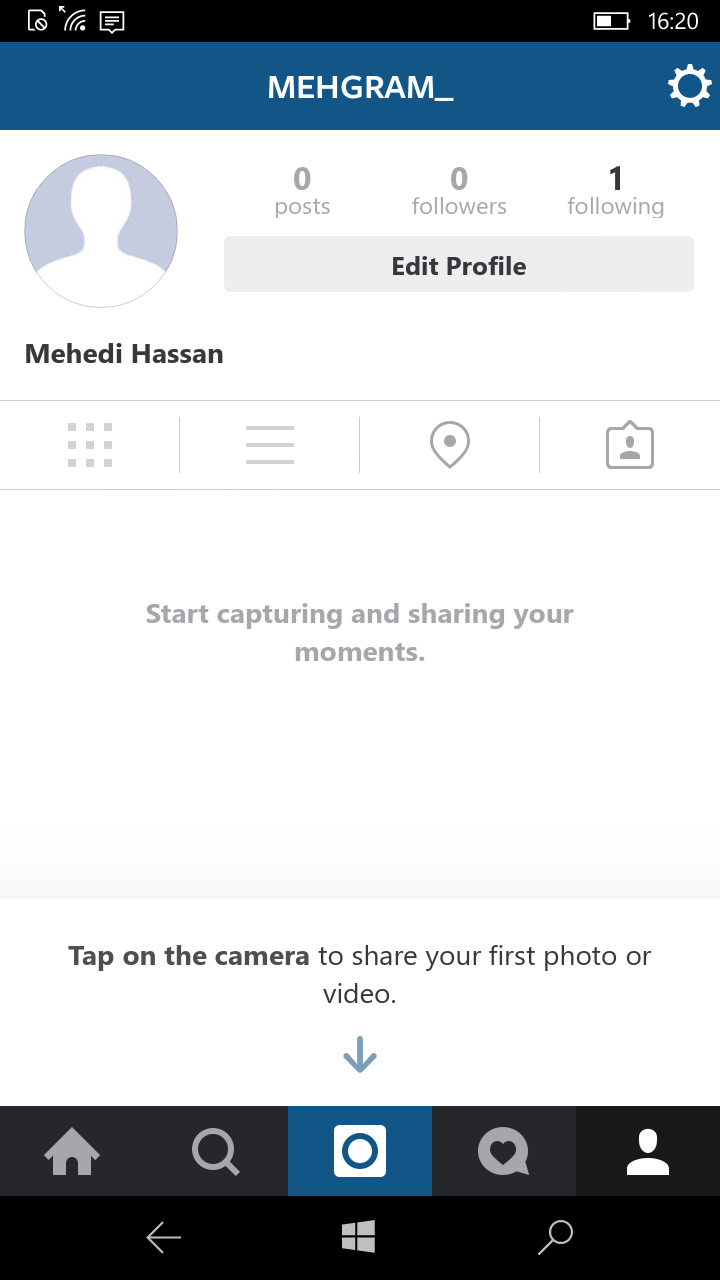The height and width of the screenshot is (1280, 720).
Task: Open the Search tab in bottom bar
Action: 216,1151
